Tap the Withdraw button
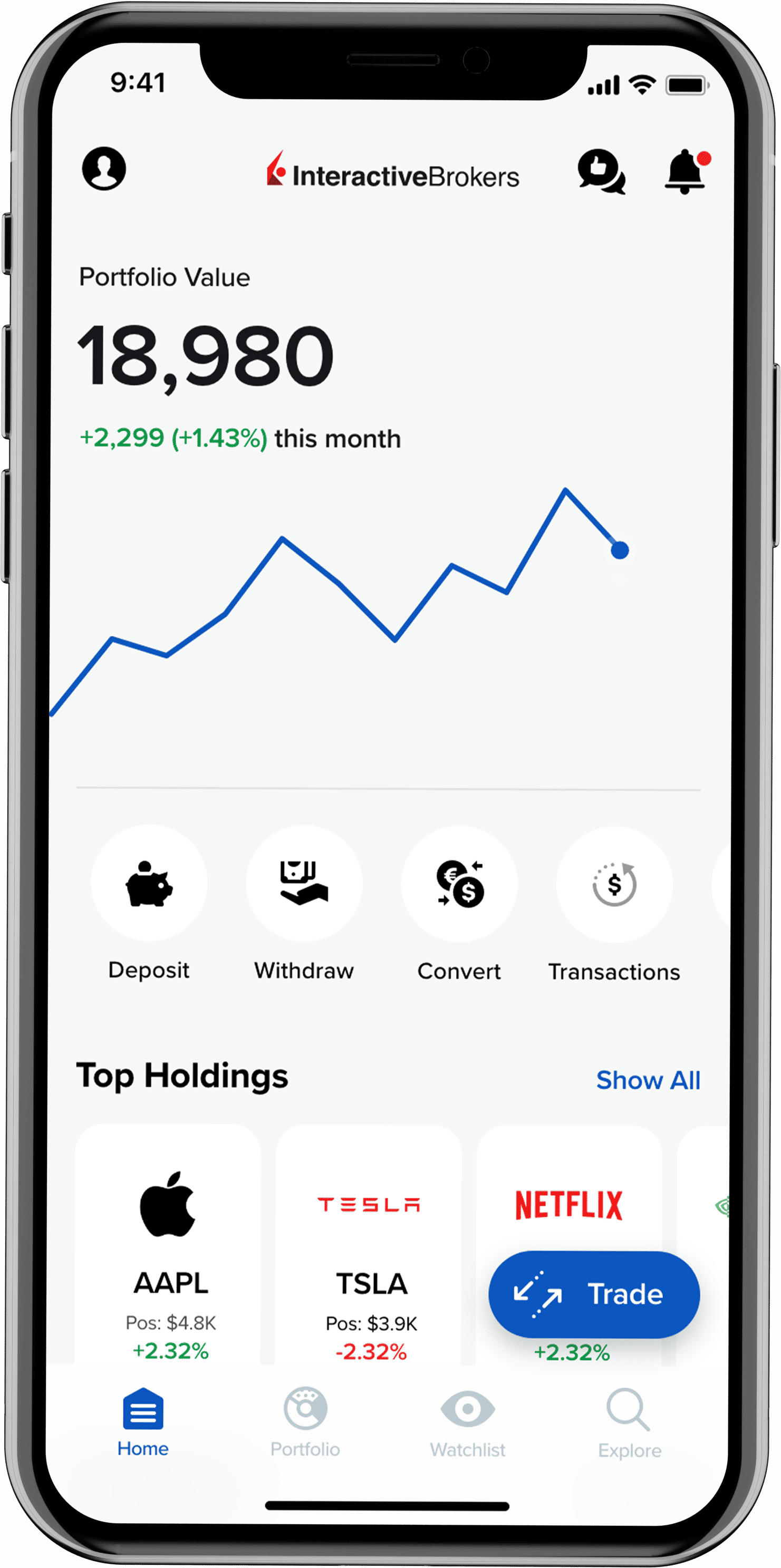The image size is (781, 1568). (x=304, y=883)
